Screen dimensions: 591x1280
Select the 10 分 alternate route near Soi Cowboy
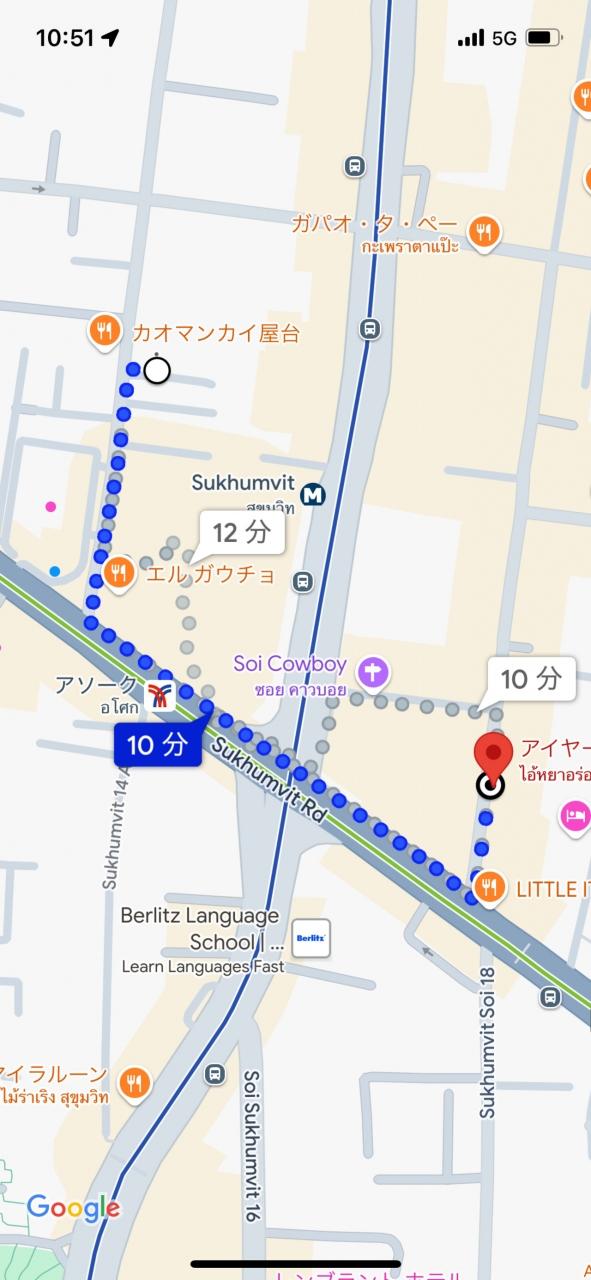click(531, 679)
